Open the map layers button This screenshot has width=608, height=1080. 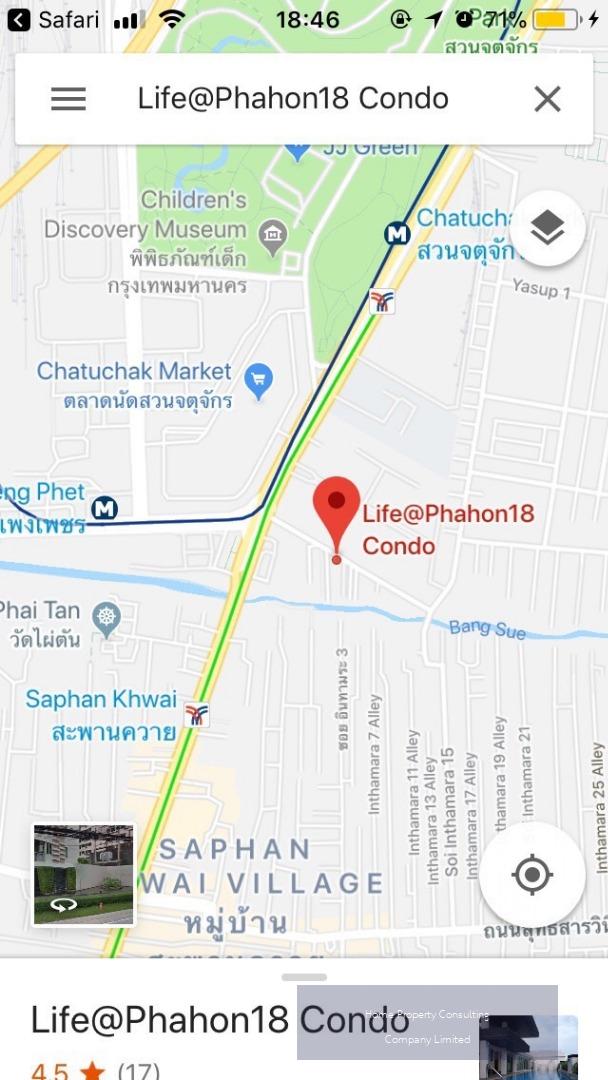(547, 228)
